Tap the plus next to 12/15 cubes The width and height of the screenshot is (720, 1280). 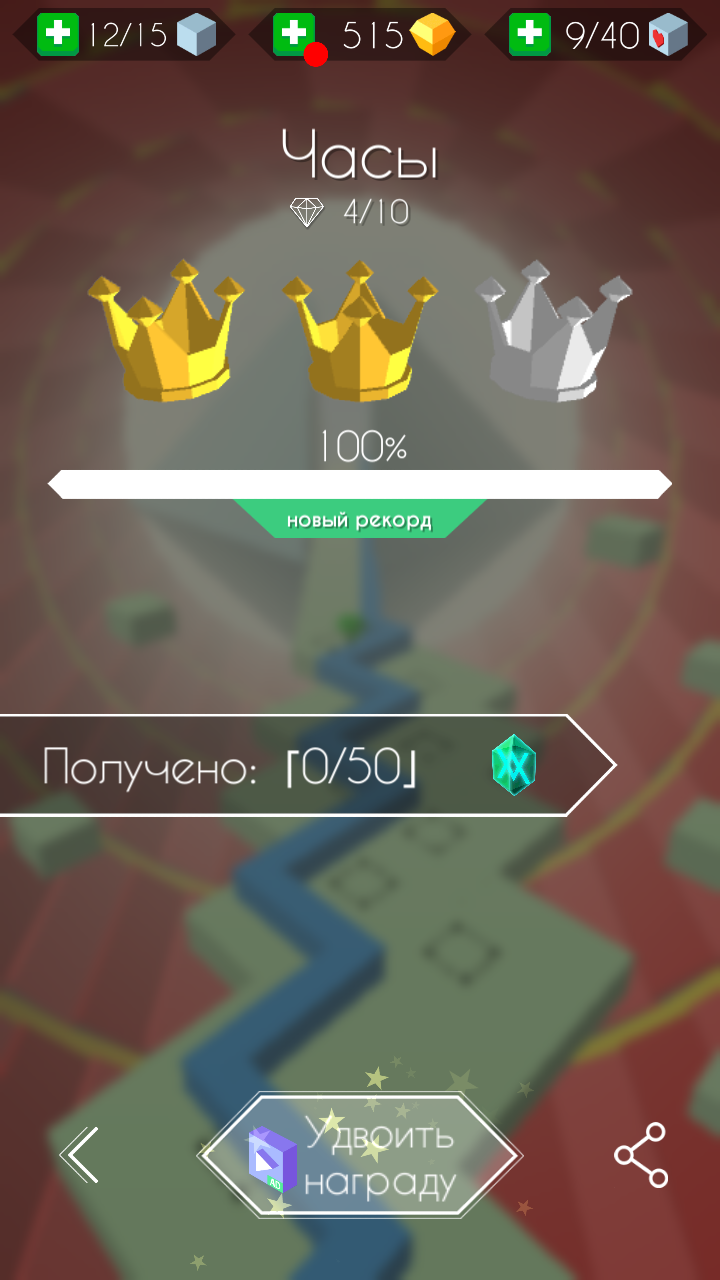pyautogui.click(x=58, y=35)
